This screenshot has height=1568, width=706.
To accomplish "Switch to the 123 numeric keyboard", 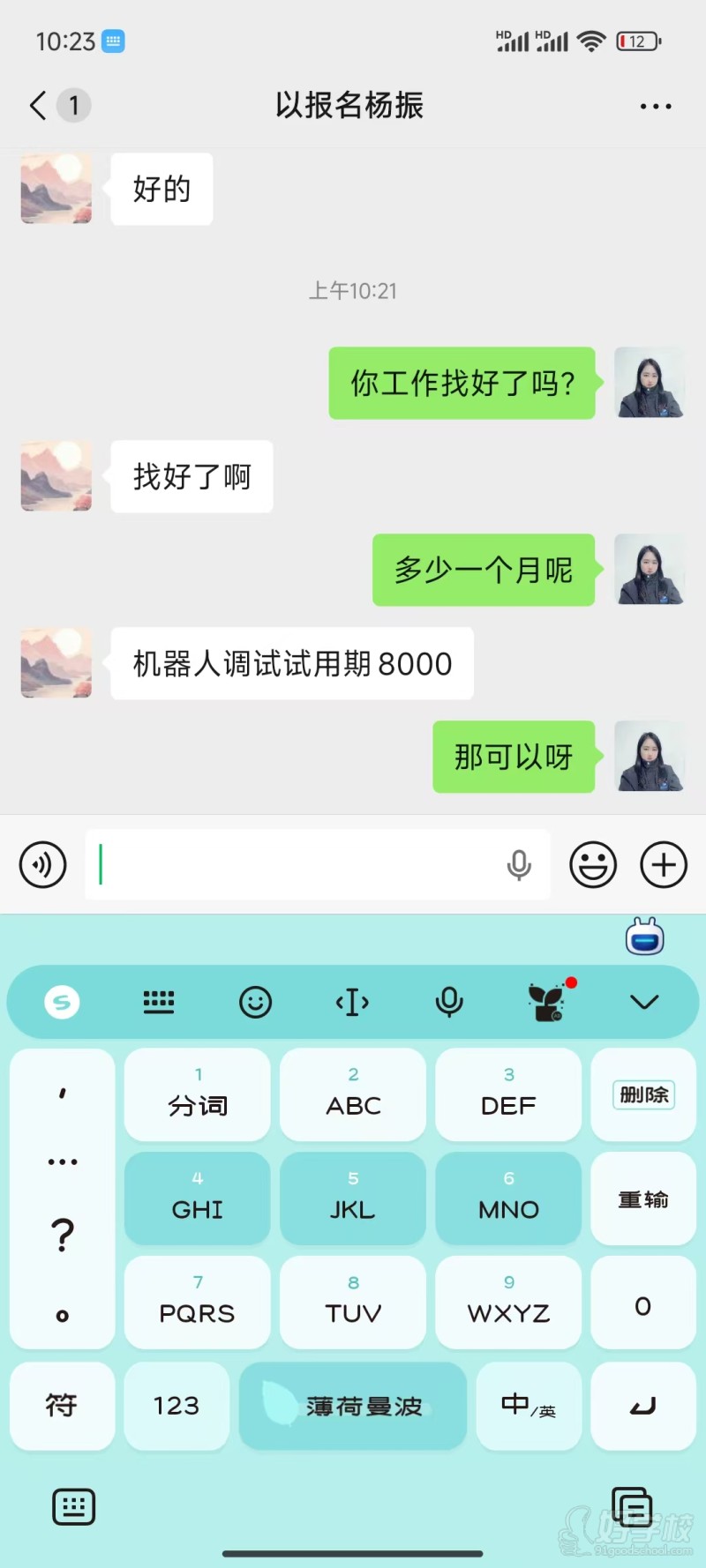I will [176, 1407].
